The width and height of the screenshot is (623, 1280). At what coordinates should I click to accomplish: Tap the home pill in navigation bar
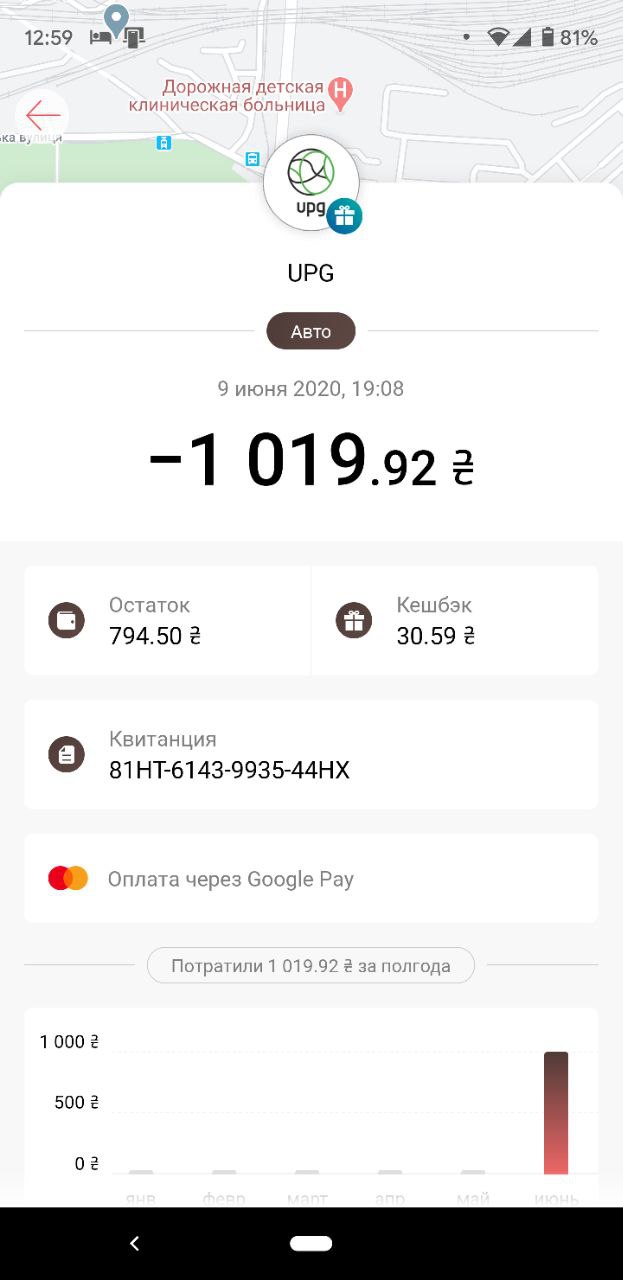pyautogui.click(x=311, y=1243)
